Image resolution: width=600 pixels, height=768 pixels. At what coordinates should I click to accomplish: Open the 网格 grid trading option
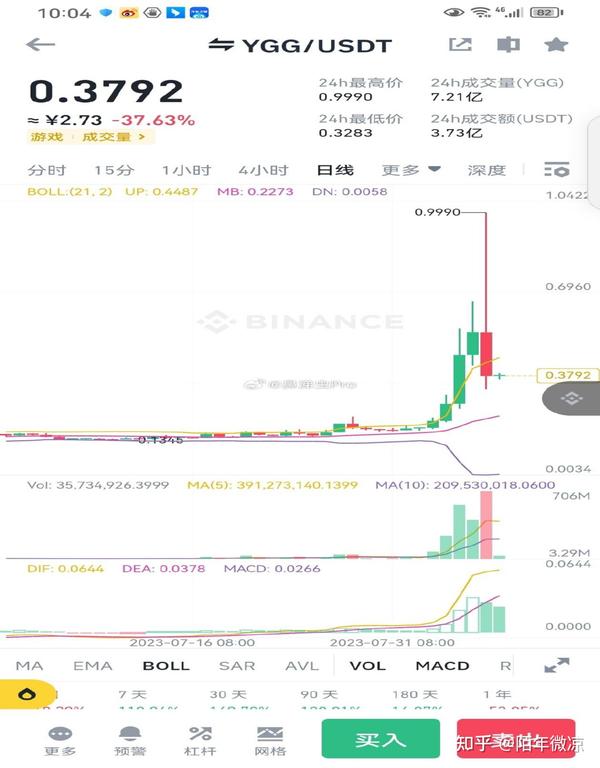[x=270, y=740]
